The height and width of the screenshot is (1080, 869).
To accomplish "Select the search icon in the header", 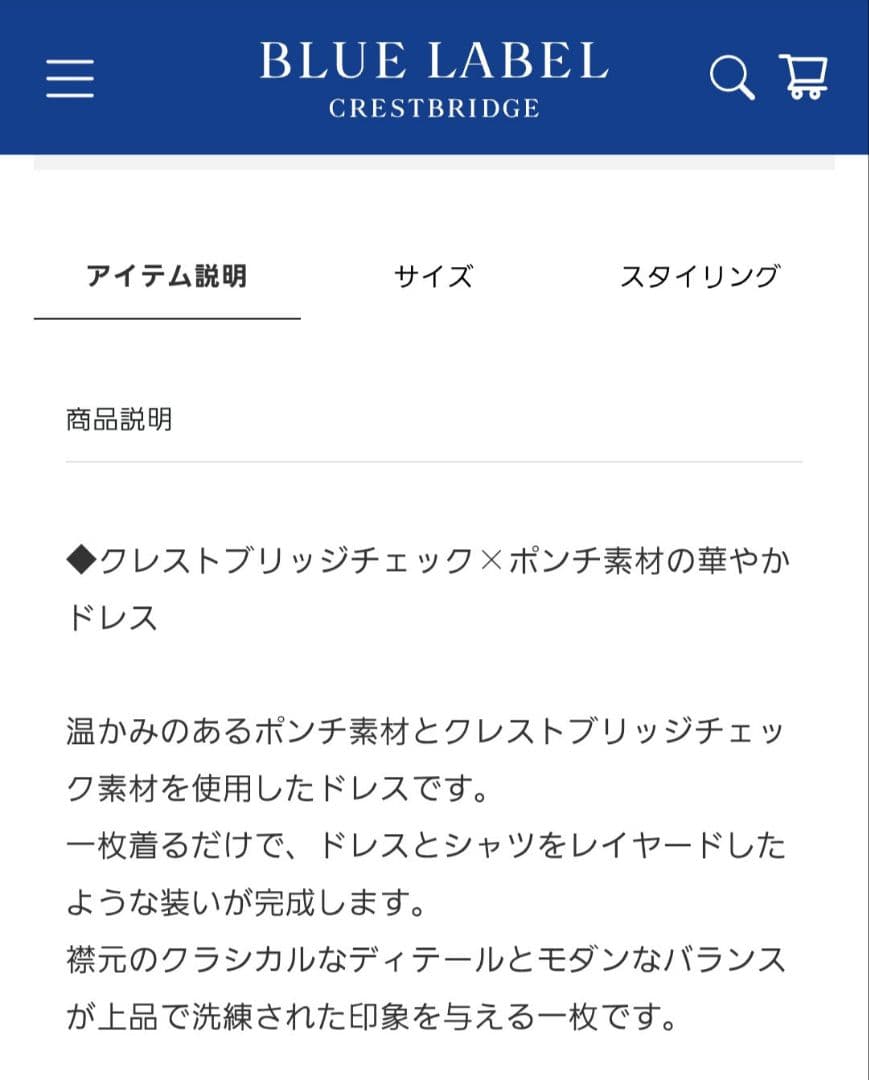I will point(731,78).
